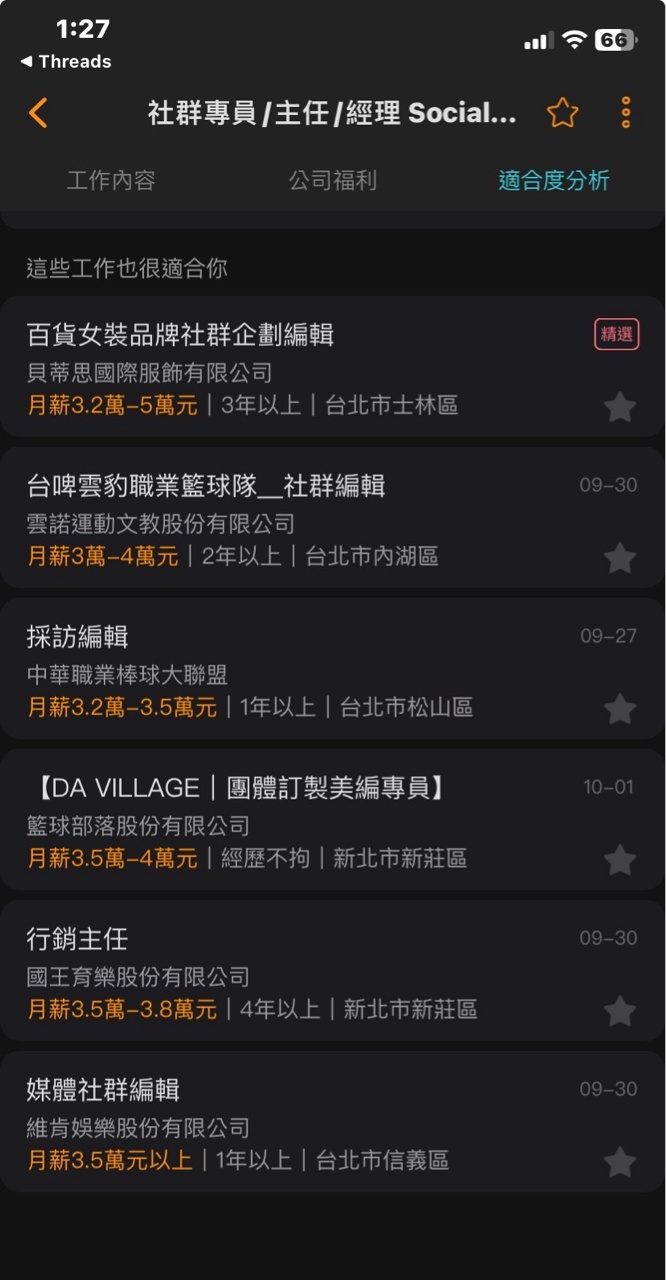Return to Threads via status bar link
Image resolution: width=666 pixels, height=1280 pixels.
click(66, 62)
